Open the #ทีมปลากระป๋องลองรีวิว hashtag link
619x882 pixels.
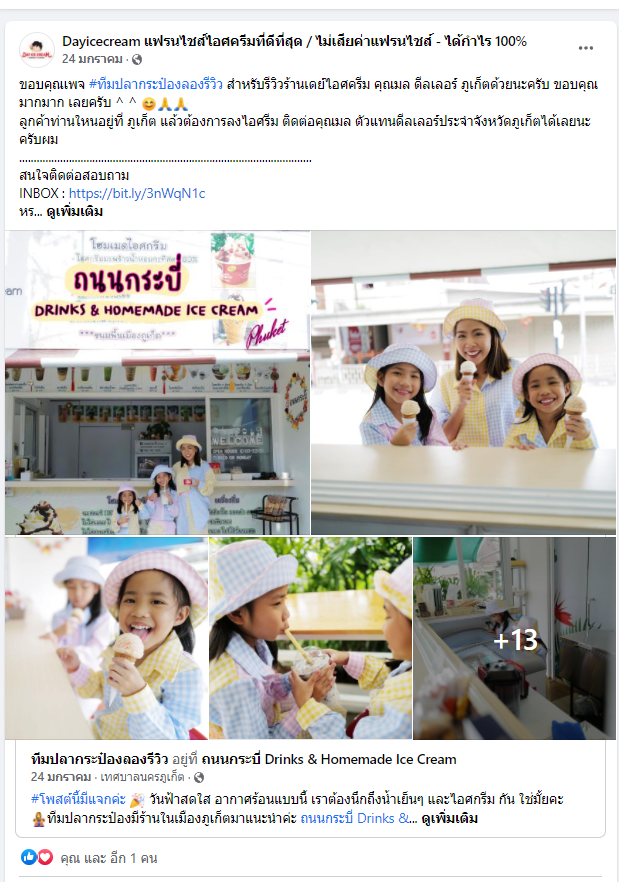(155, 87)
